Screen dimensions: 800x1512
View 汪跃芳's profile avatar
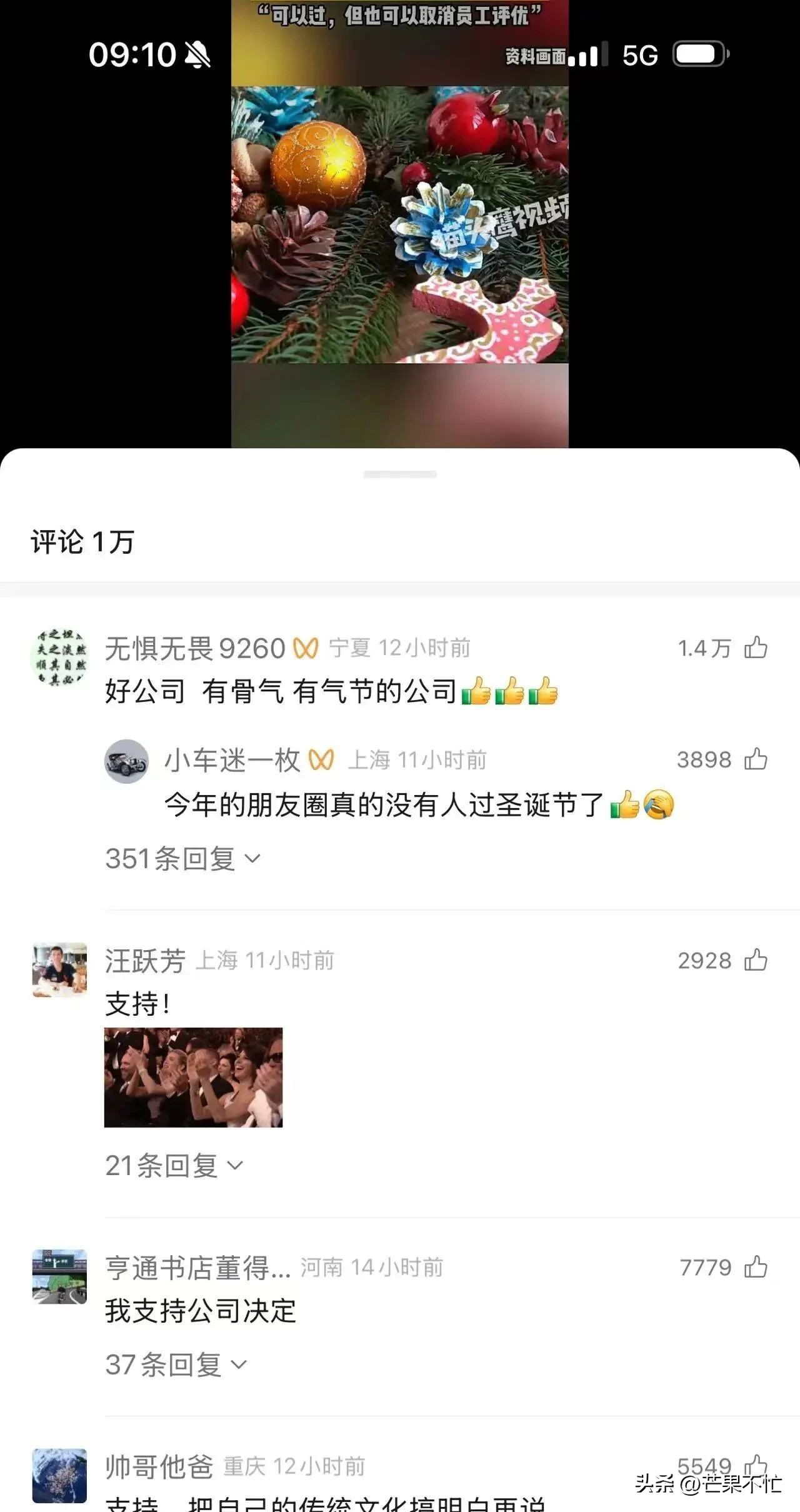pos(59,969)
